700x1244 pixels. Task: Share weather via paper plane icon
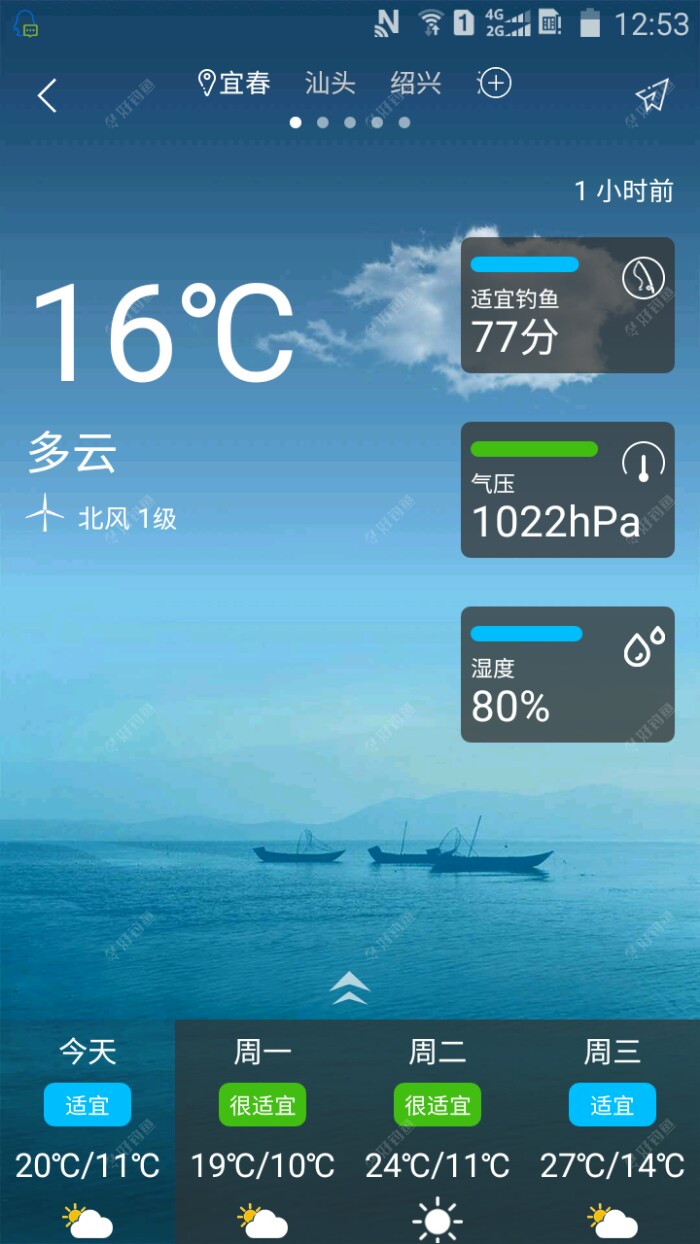click(651, 96)
